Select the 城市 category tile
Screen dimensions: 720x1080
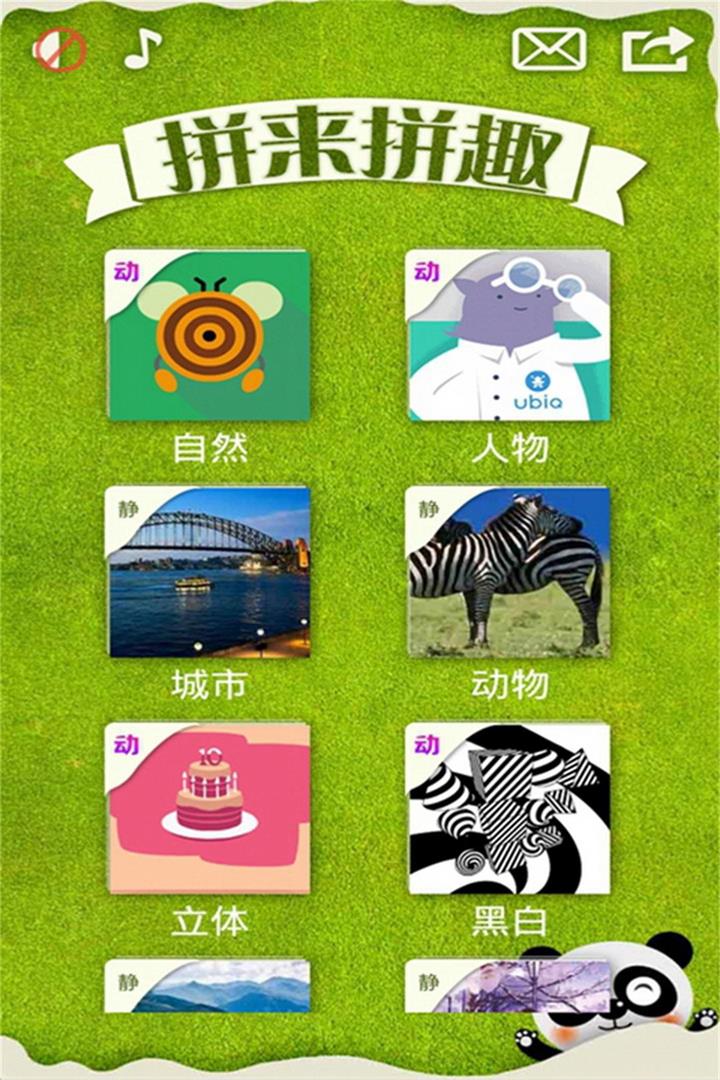[208, 572]
